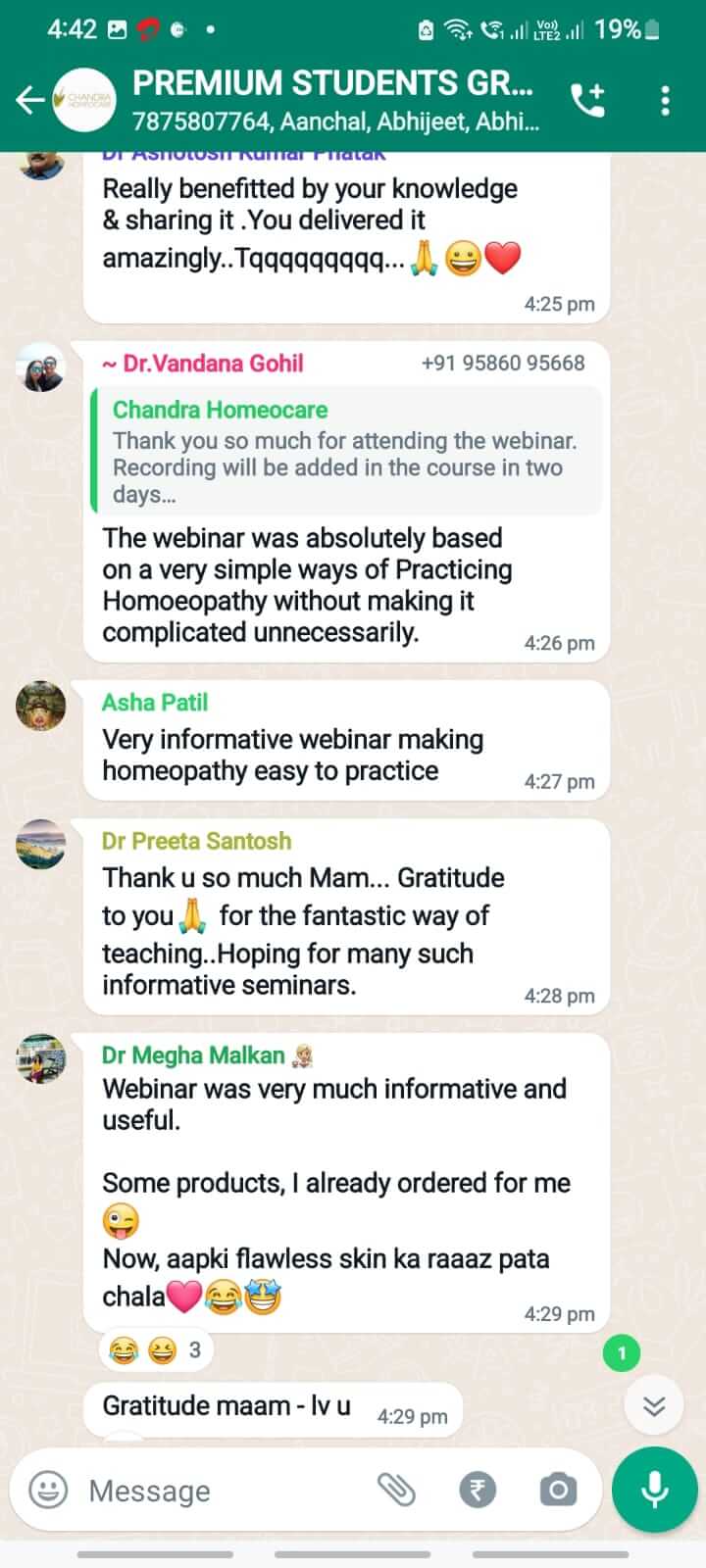Viewport: 706px width, 1568px height.
Task: Open Dr Preeta Santosh's name
Action: [x=196, y=841]
